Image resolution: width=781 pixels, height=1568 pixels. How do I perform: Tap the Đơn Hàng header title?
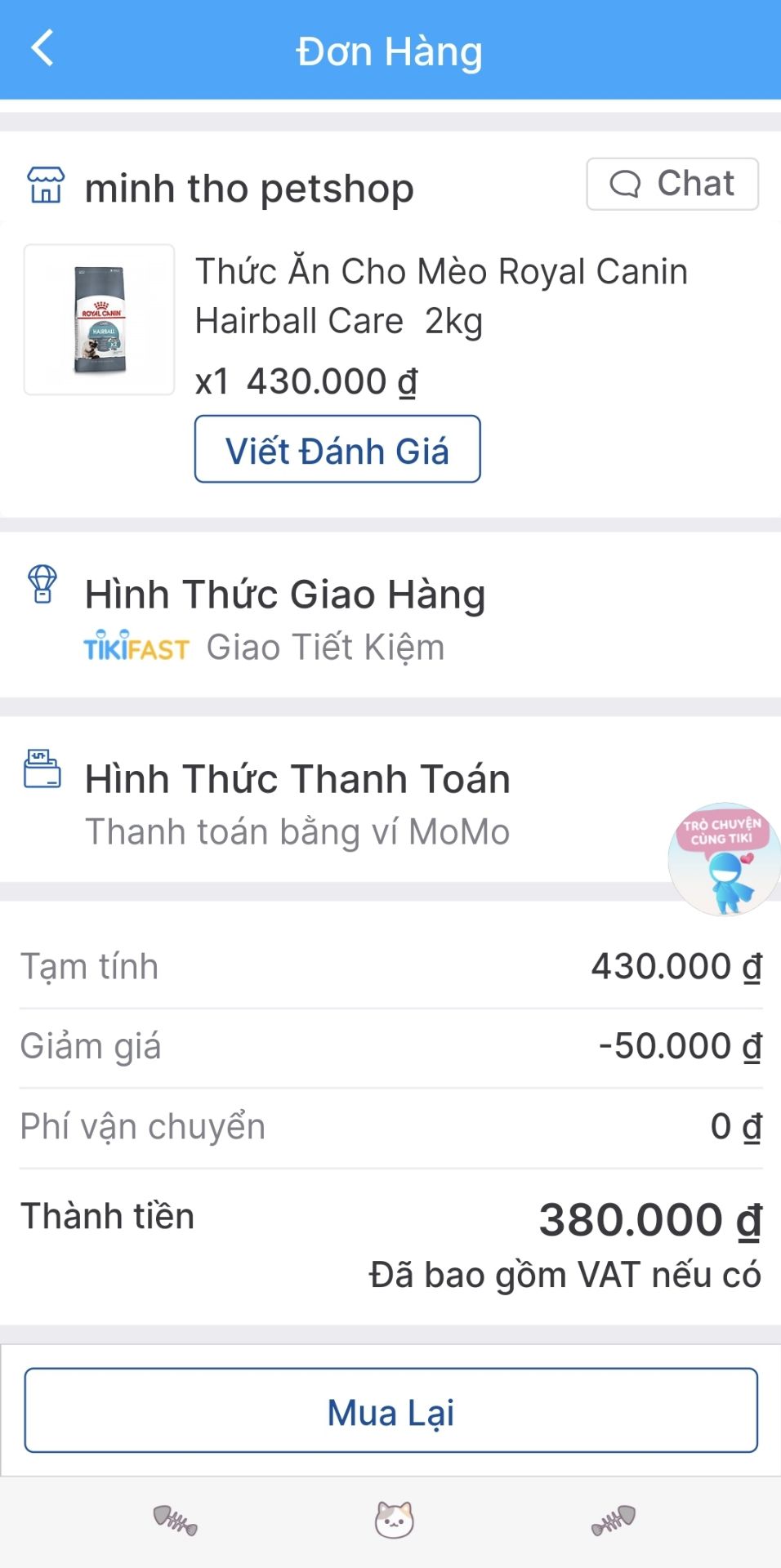pyautogui.click(x=390, y=51)
